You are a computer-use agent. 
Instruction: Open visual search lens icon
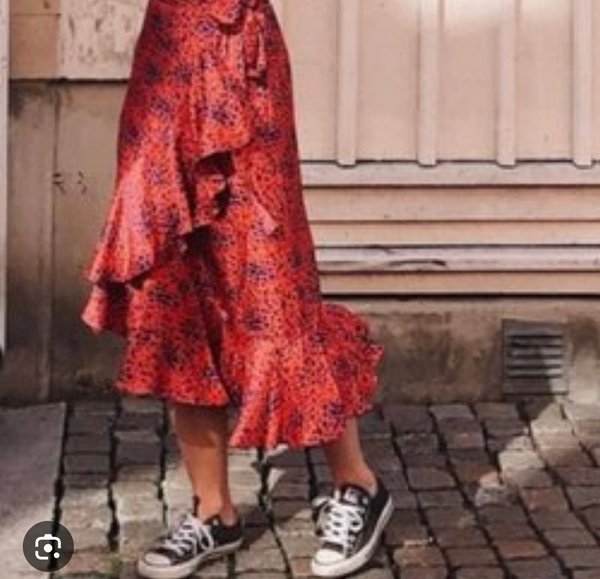click(x=48, y=546)
